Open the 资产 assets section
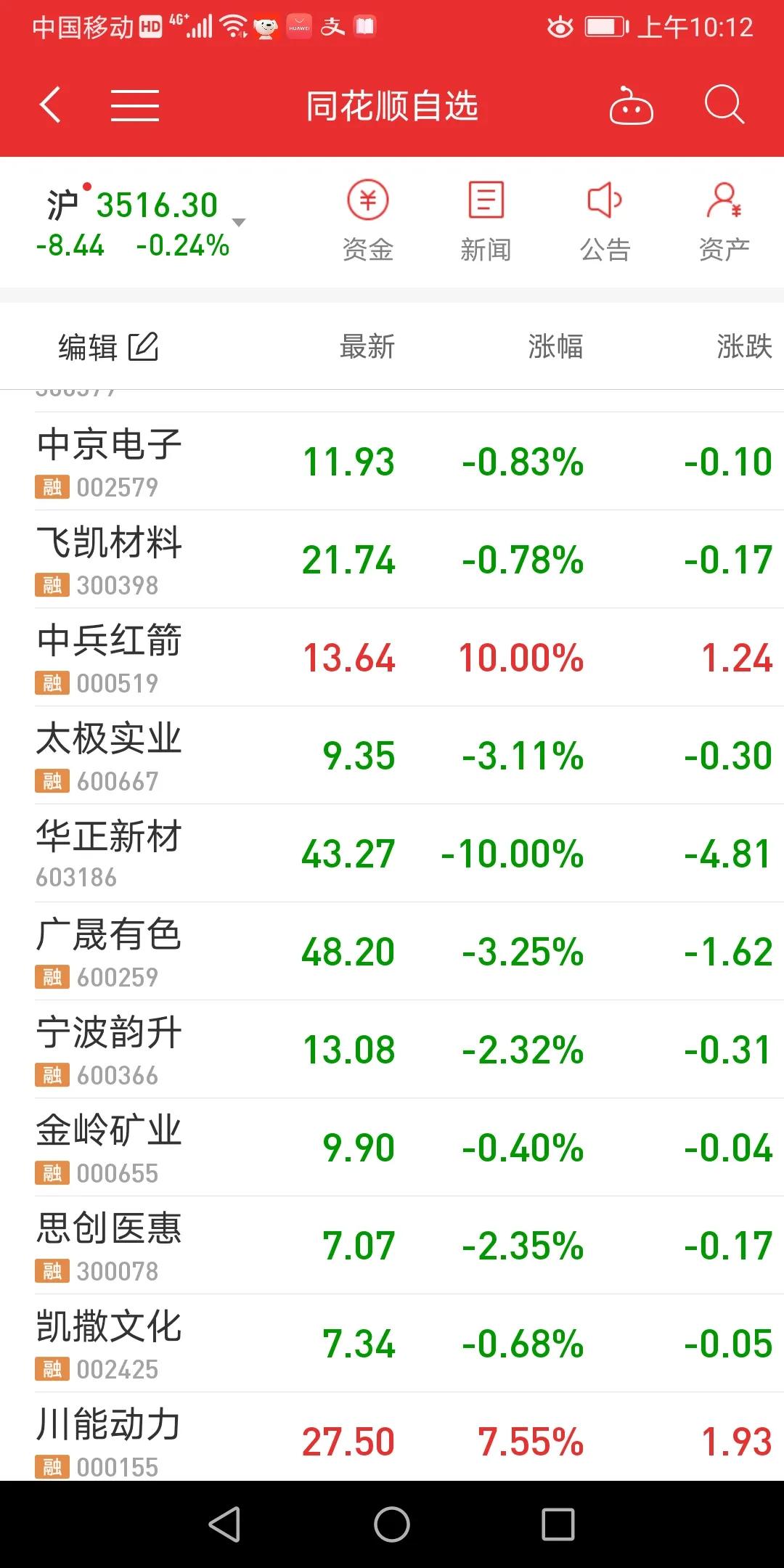The image size is (784, 1568). tap(722, 218)
